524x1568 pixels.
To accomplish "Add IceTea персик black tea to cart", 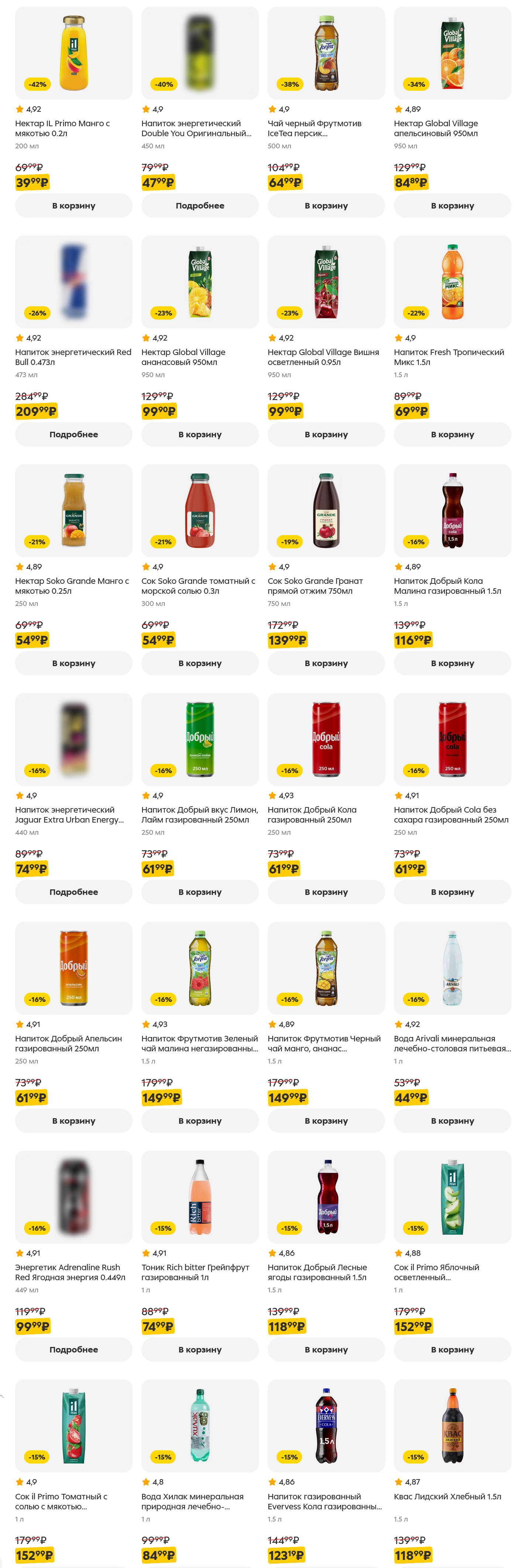I will point(326,206).
